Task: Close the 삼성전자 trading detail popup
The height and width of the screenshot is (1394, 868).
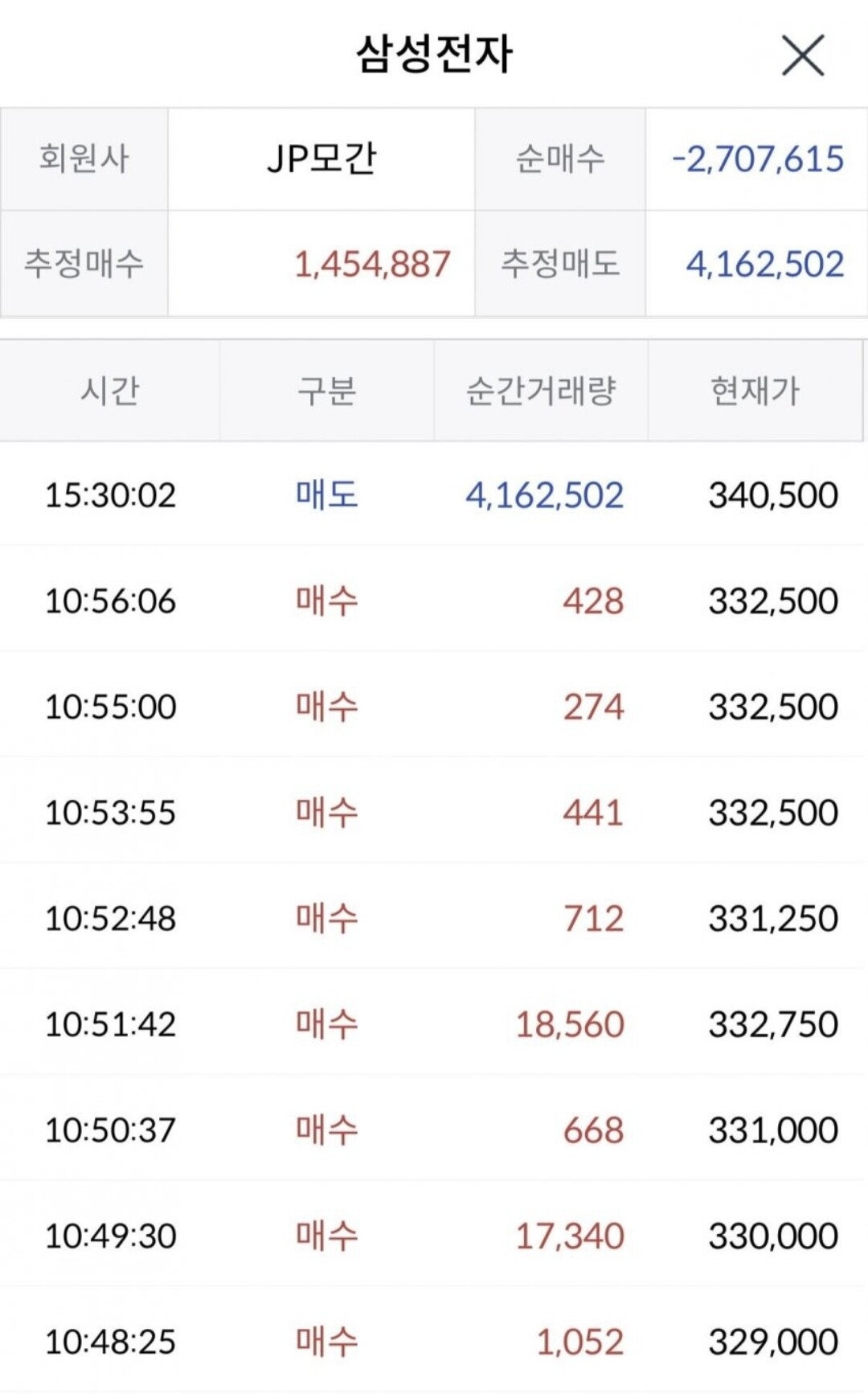Action: (x=803, y=55)
